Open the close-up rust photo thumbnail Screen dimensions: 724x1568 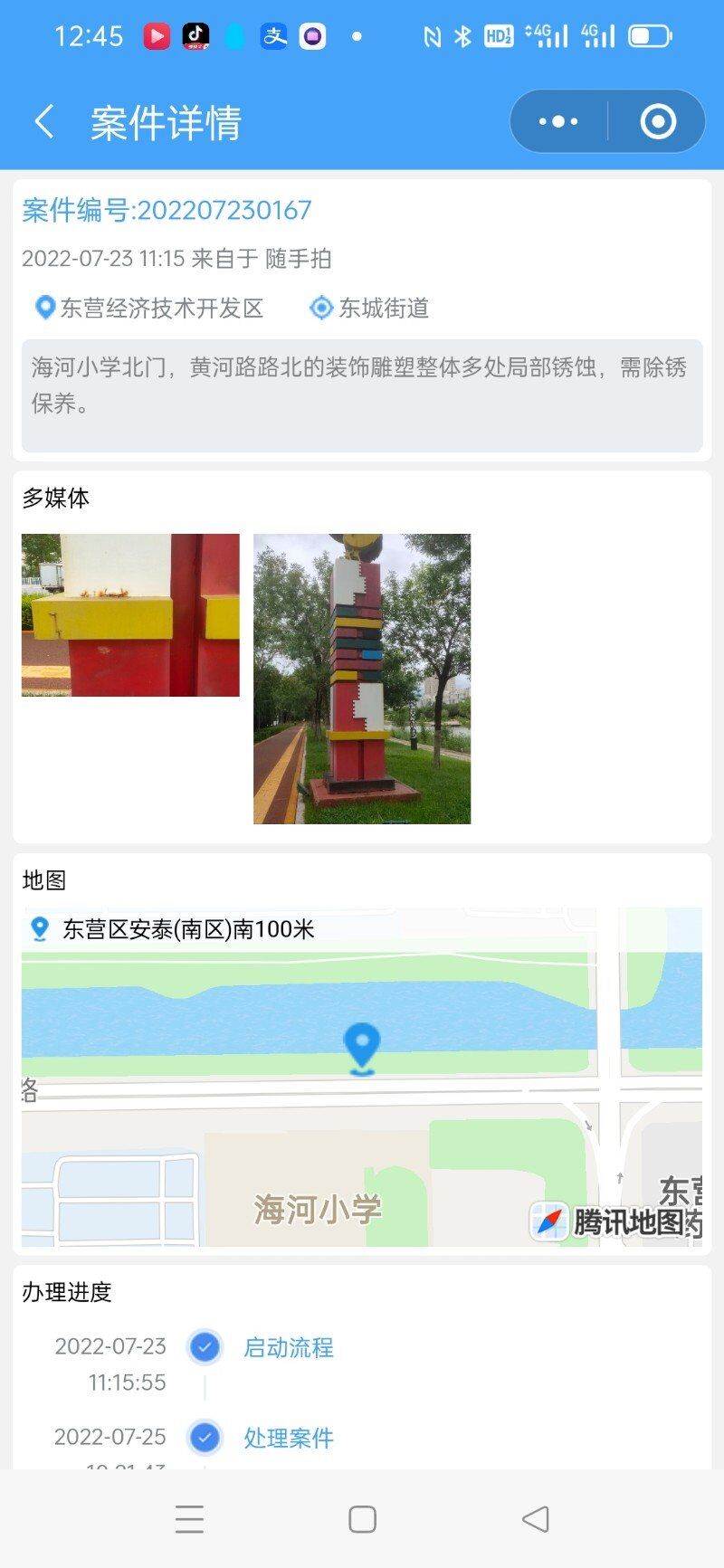(130, 615)
